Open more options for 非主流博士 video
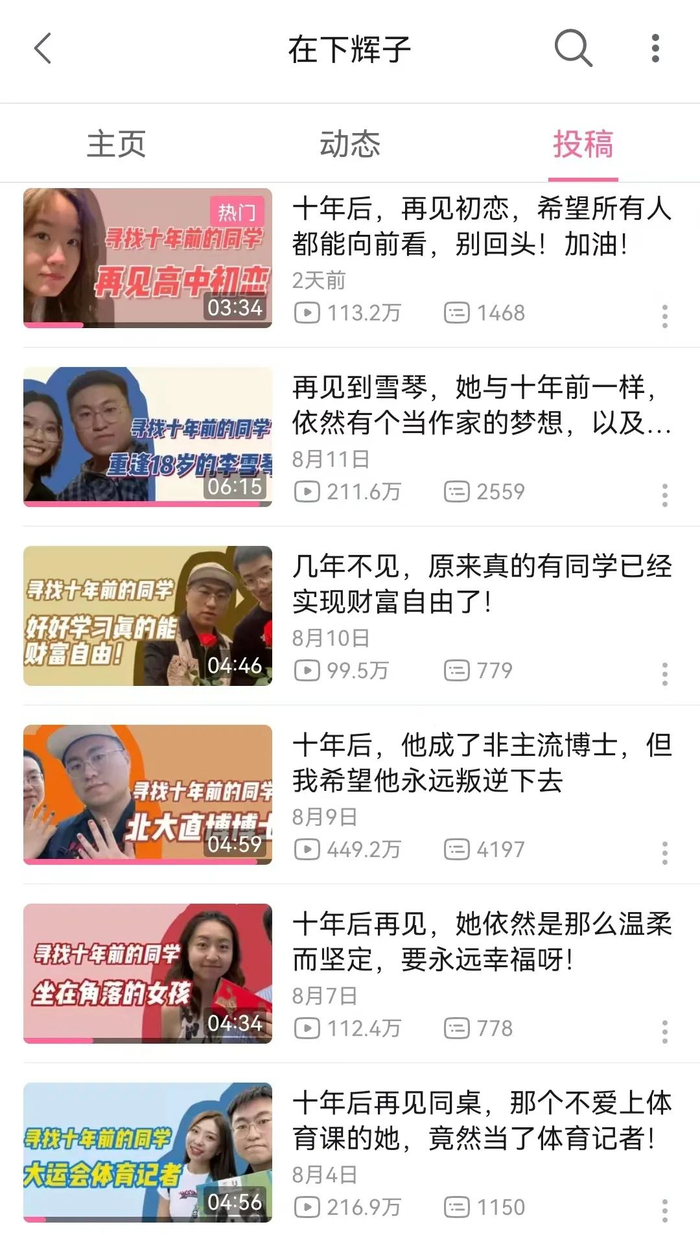The height and width of the screenshot is (1237, 700). pos(664,852)
